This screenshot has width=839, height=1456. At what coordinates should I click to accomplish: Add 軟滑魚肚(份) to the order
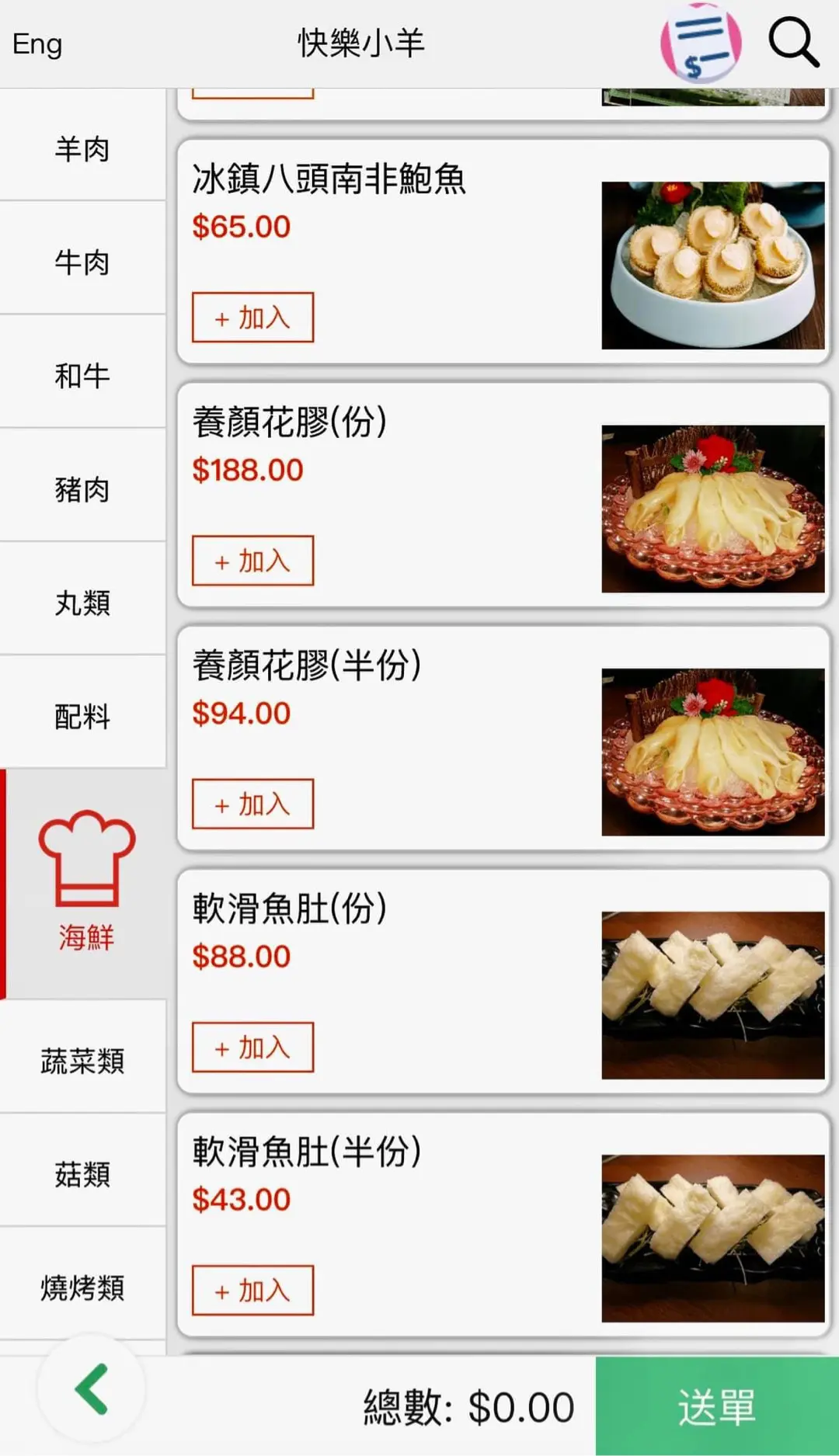click(252, 1048)
